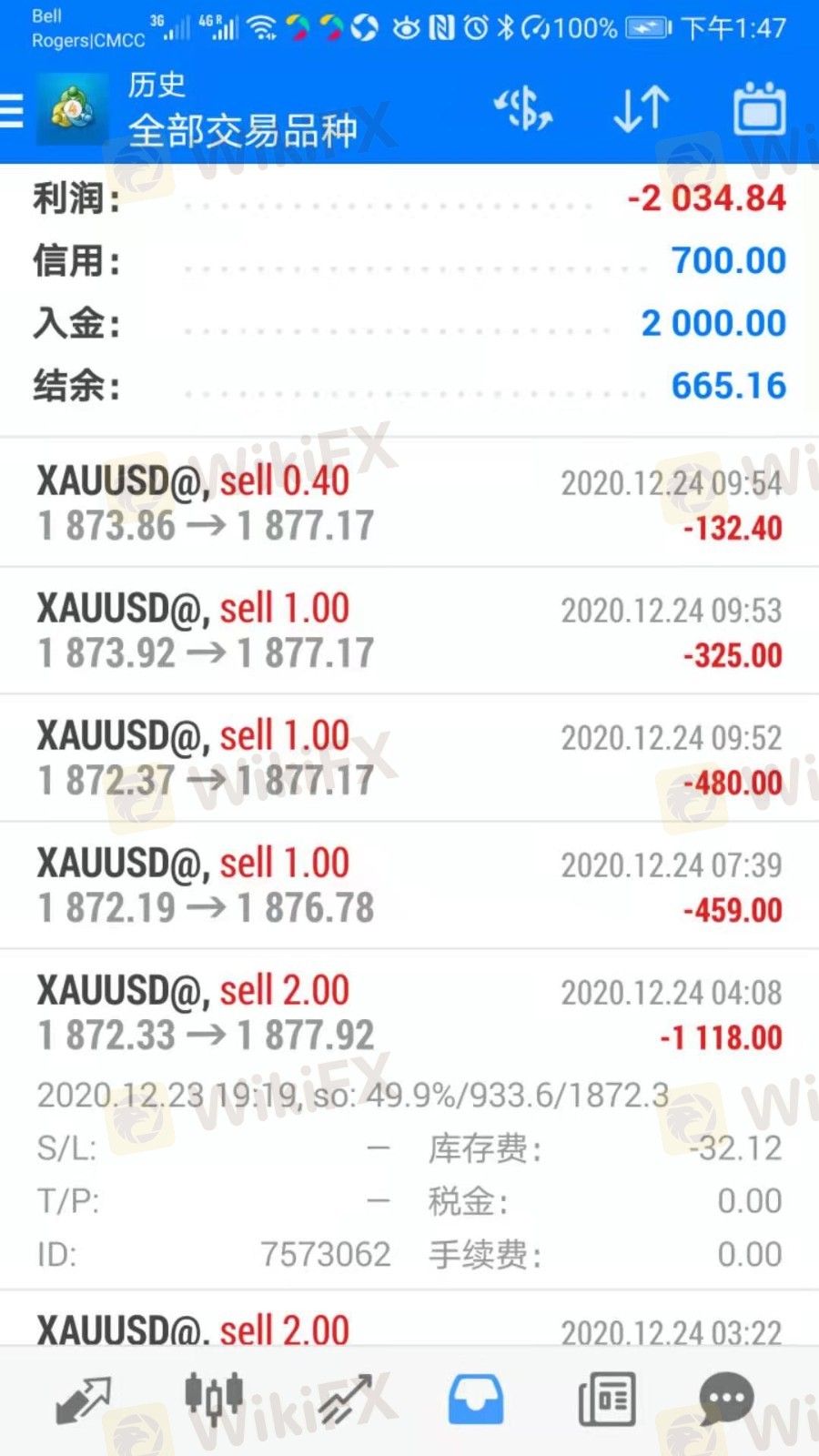
Task: Select the History inbox tab
Action: [x=475, y=1400]
